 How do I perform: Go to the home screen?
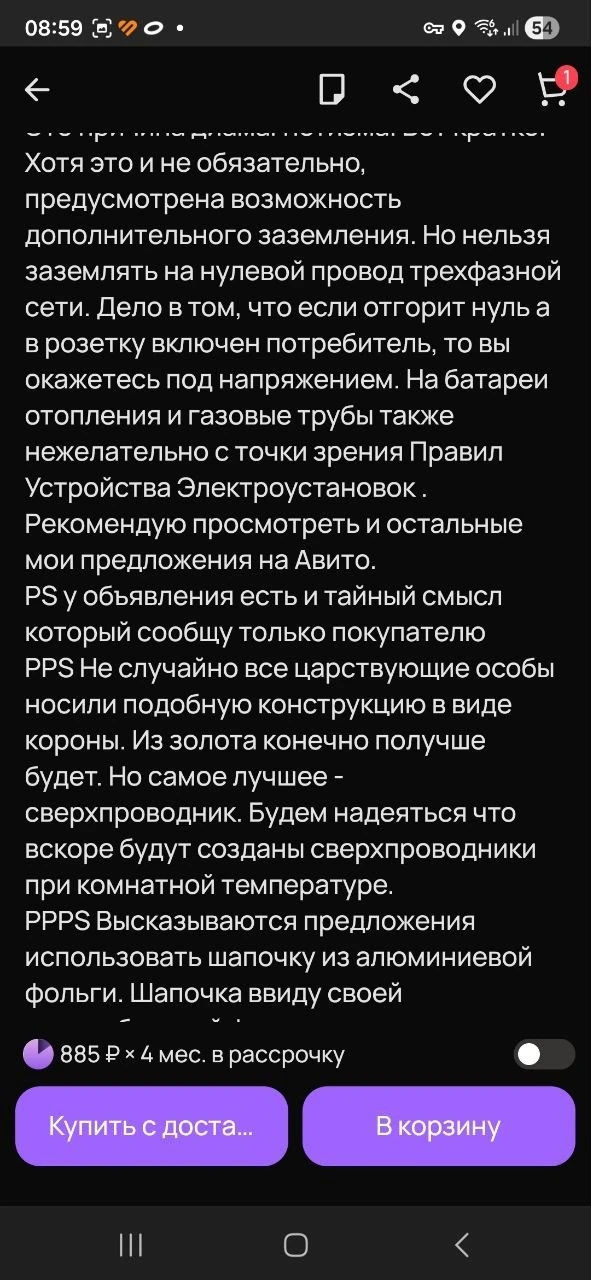[295, 1244]
